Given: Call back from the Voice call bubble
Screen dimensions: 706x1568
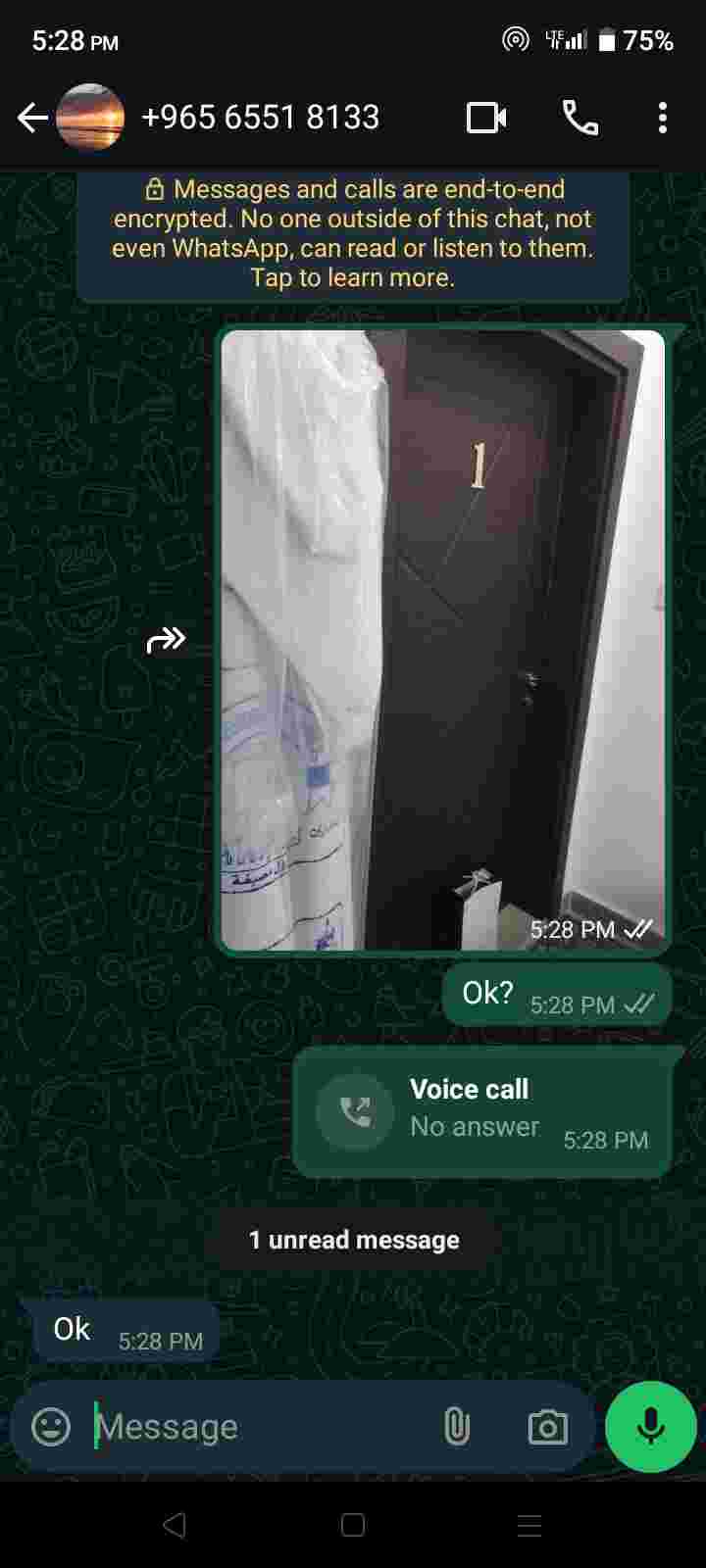Looking at the screenshot, I should (355, 1111).
